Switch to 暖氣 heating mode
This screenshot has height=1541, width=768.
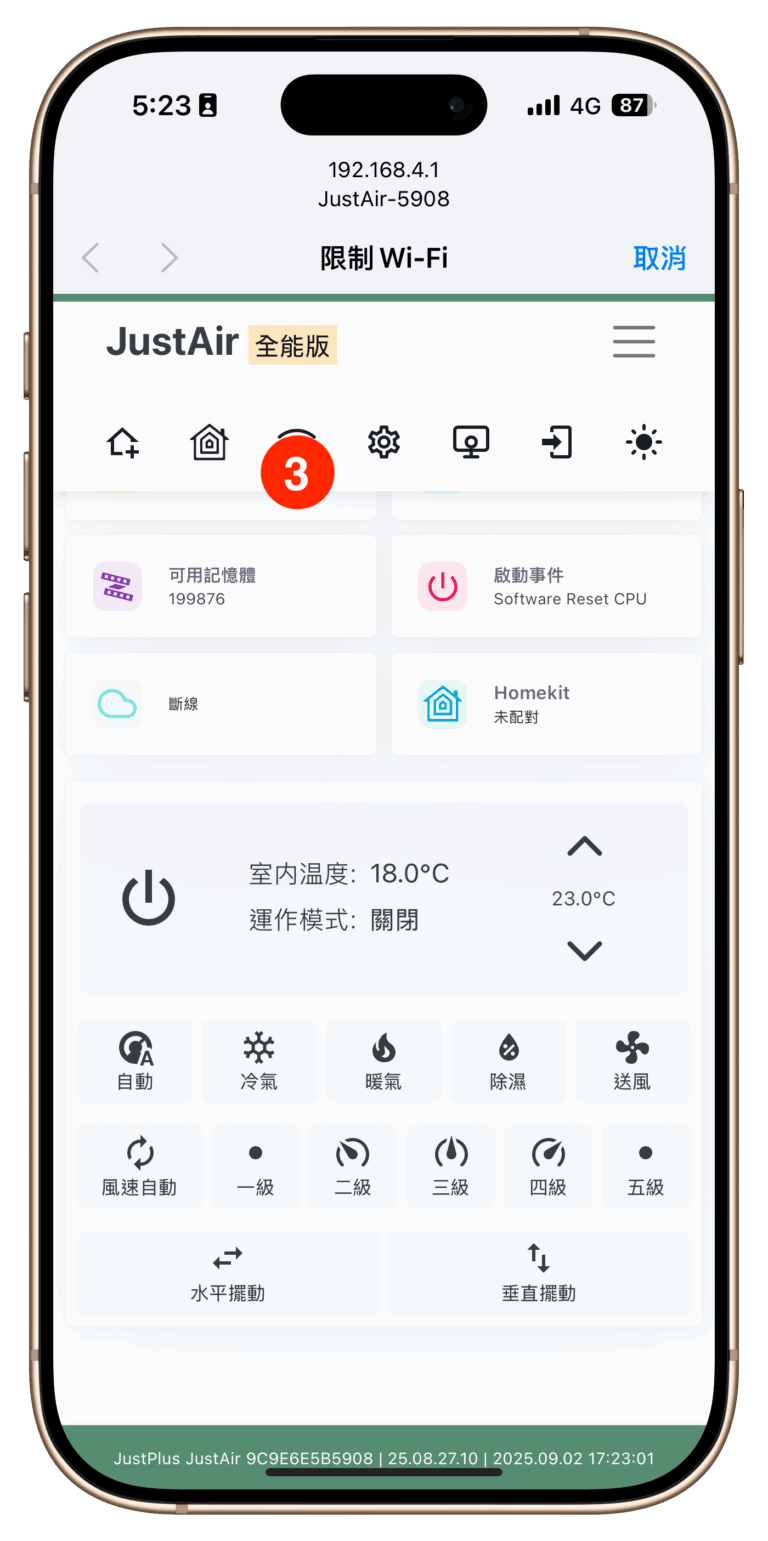click(x=384, y=1061)
